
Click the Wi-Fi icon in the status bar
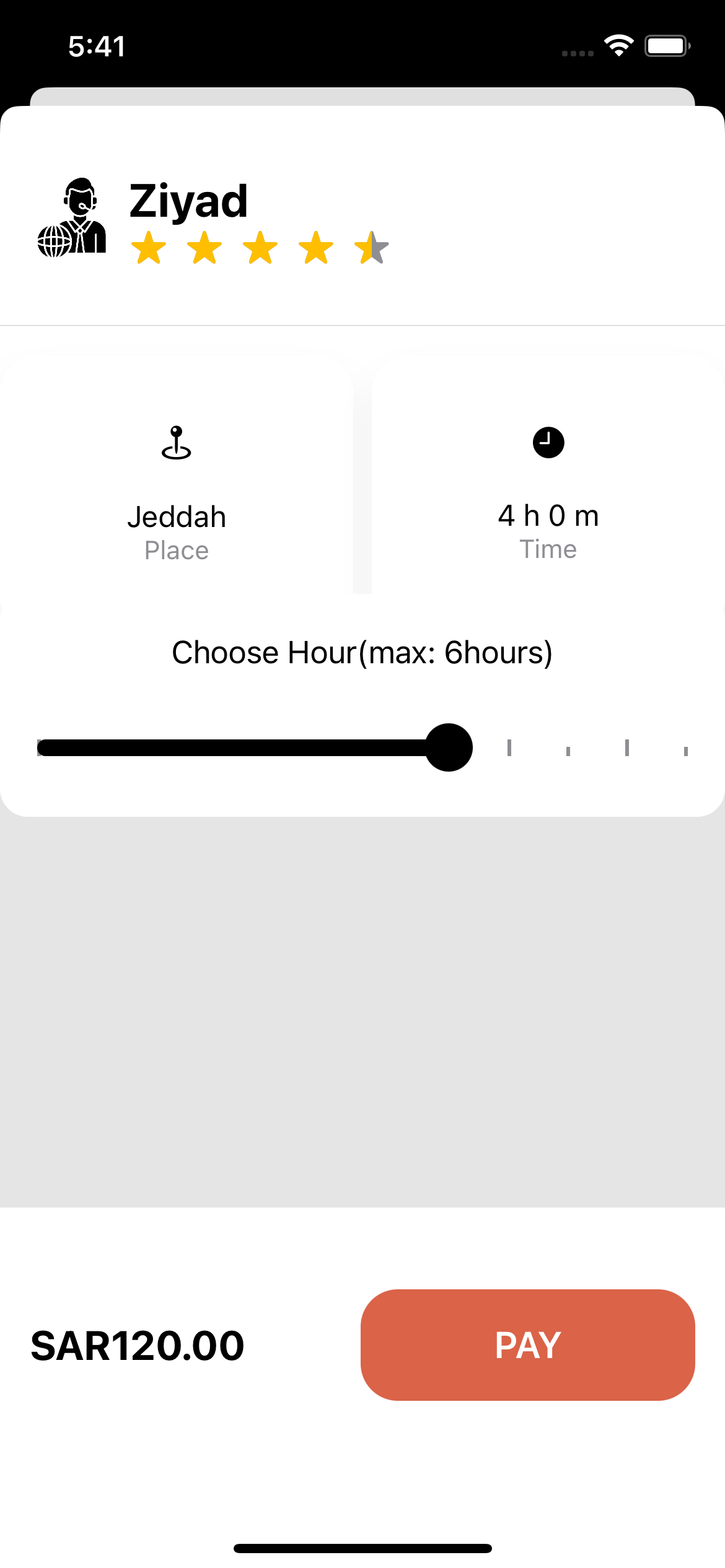(x=618, y=45)
